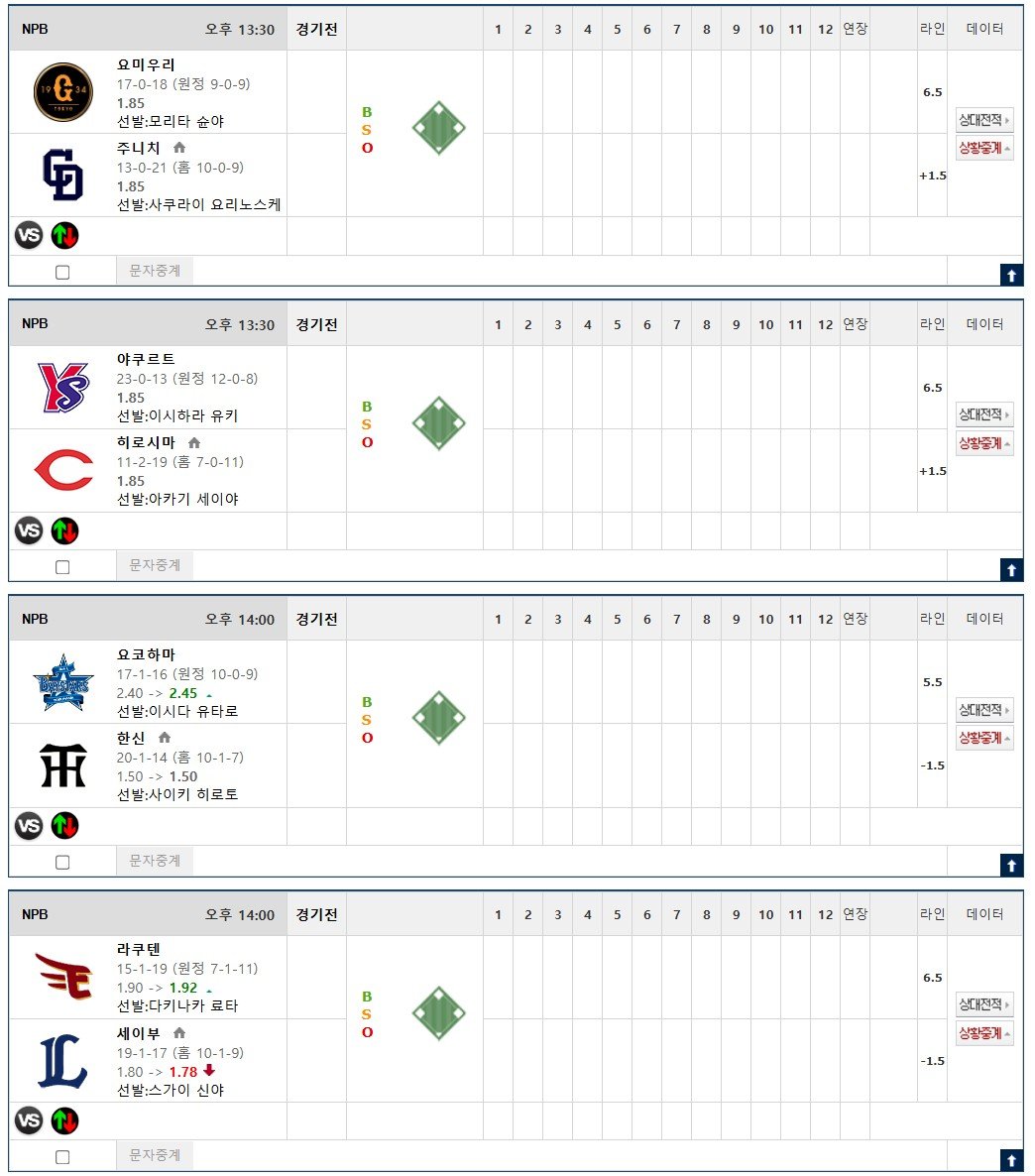Open 상황중계 for the 야쿠르트 vs 히로시마 game

coord(984,443)
